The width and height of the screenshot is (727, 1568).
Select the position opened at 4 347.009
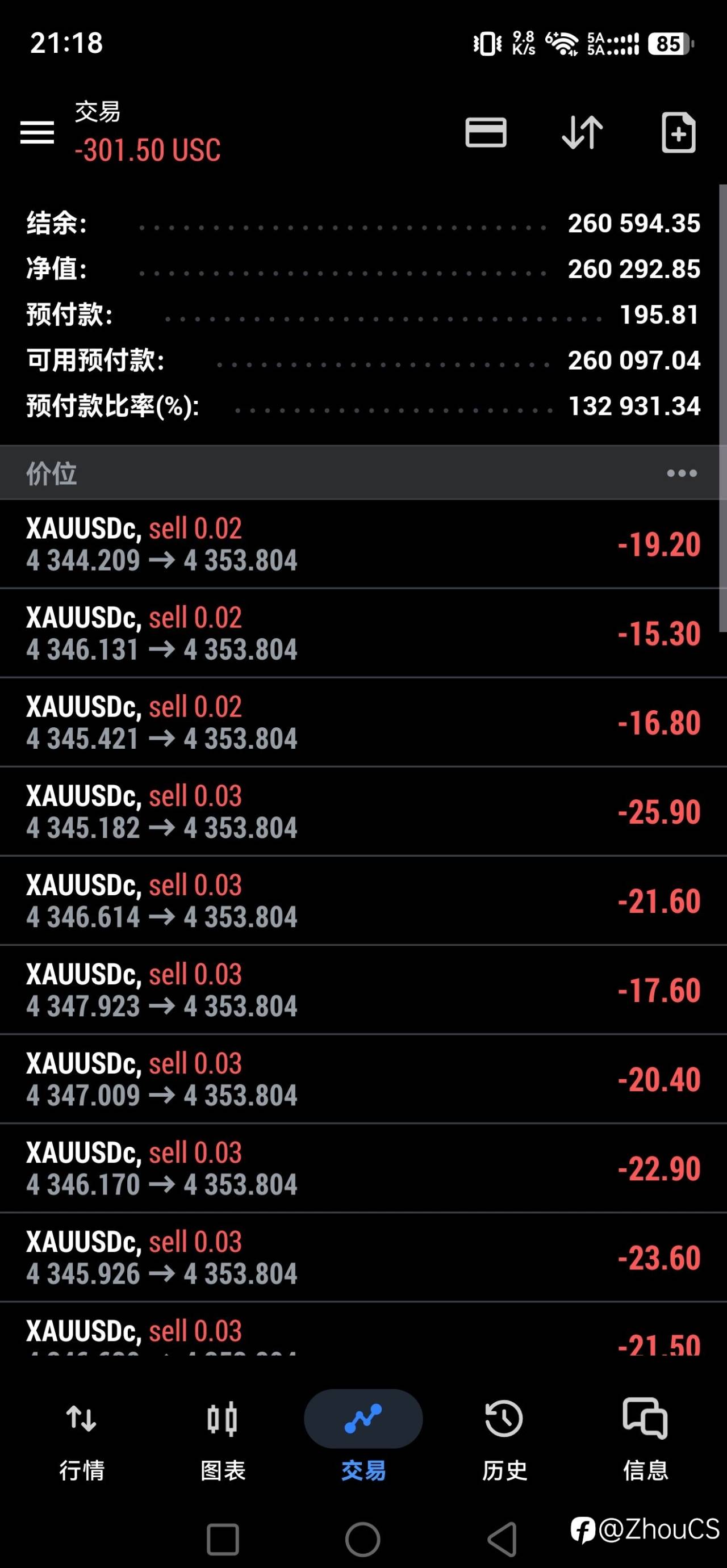click(363, 1079)
